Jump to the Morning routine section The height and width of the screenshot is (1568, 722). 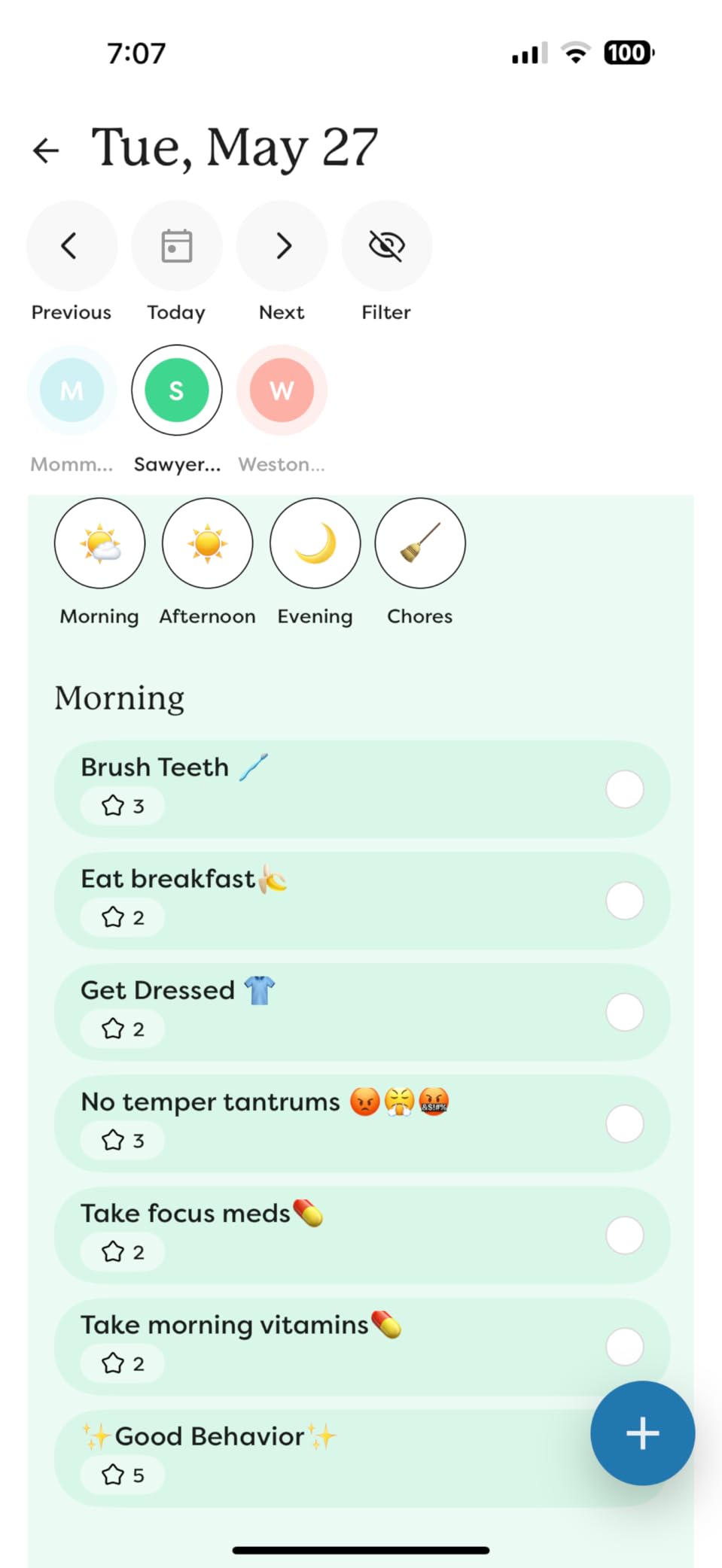pos(99,543)
